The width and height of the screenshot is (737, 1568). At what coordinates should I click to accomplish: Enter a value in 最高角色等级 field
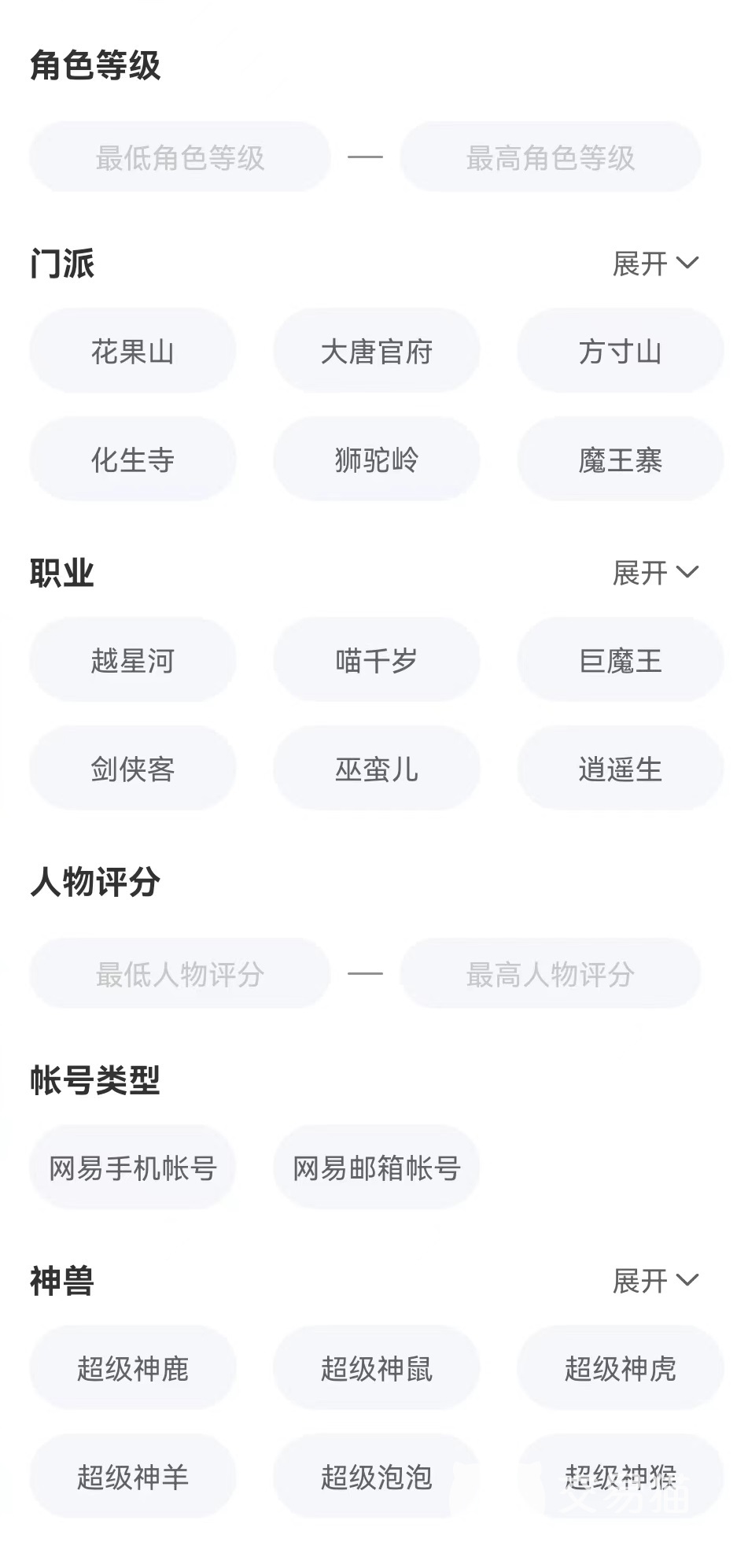coord(550,157)
